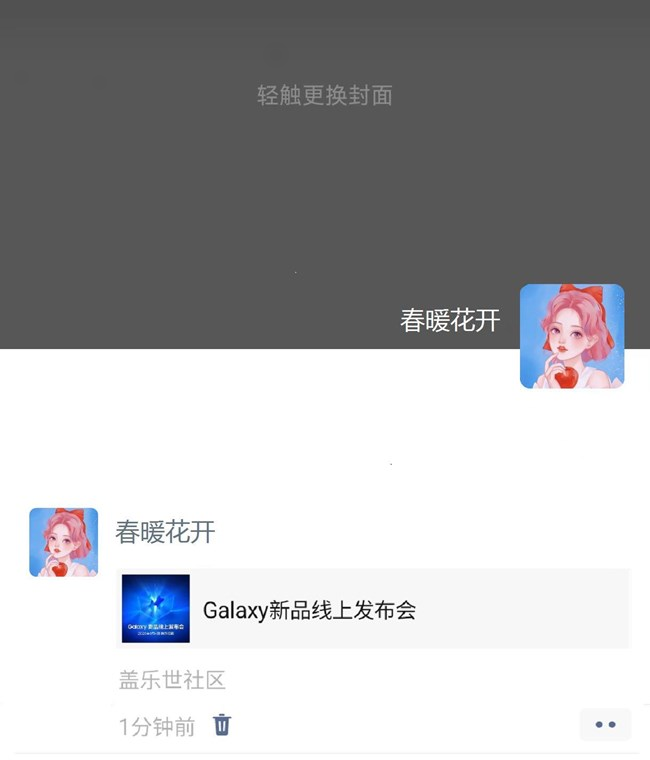Open the large profile avatar on cover

click(x=572, y=336)
